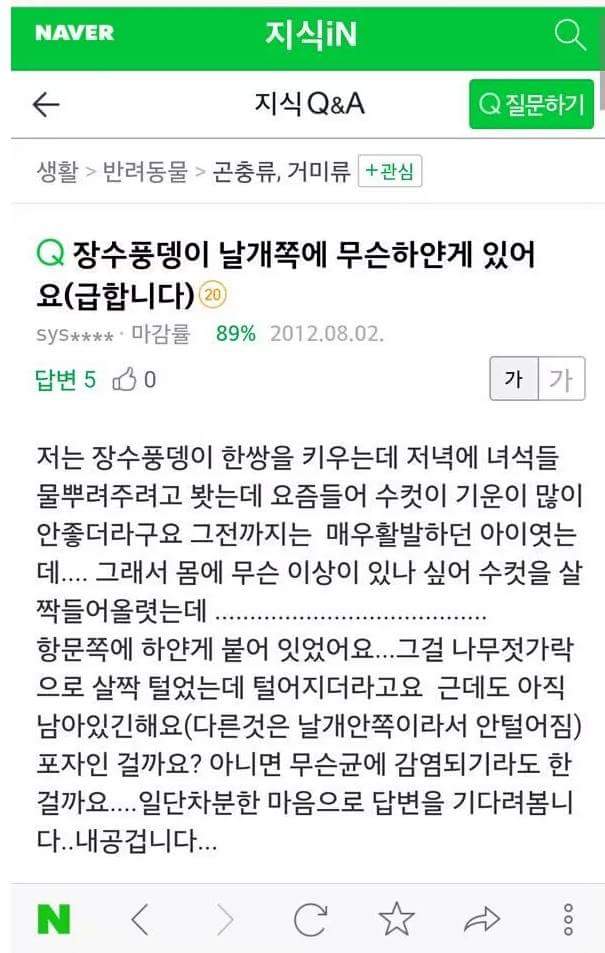Open the 생활 category breadcrumb
The width and height of the screenshot is (605, 953).
tap(58, 172)
